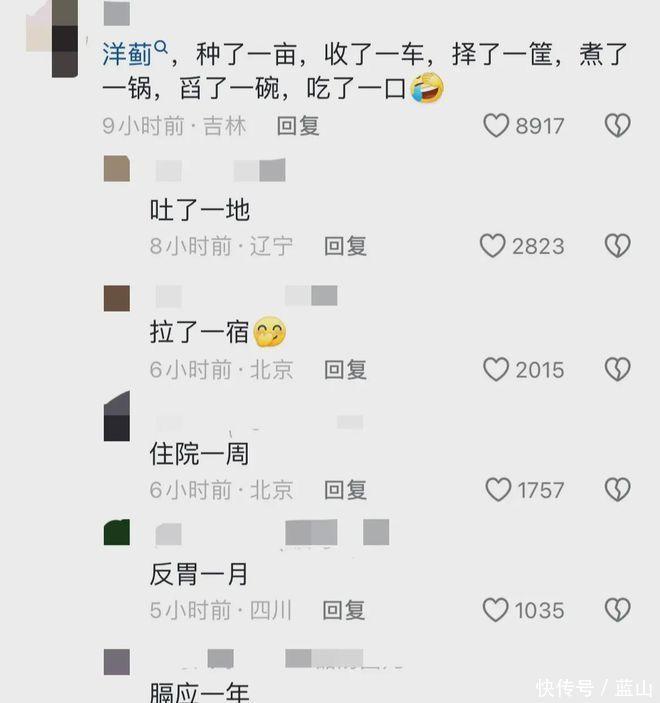The height and width of the screenshot is (703, 660).
Task: Like the comment with 8917 likes
Action: pos(496,126)
